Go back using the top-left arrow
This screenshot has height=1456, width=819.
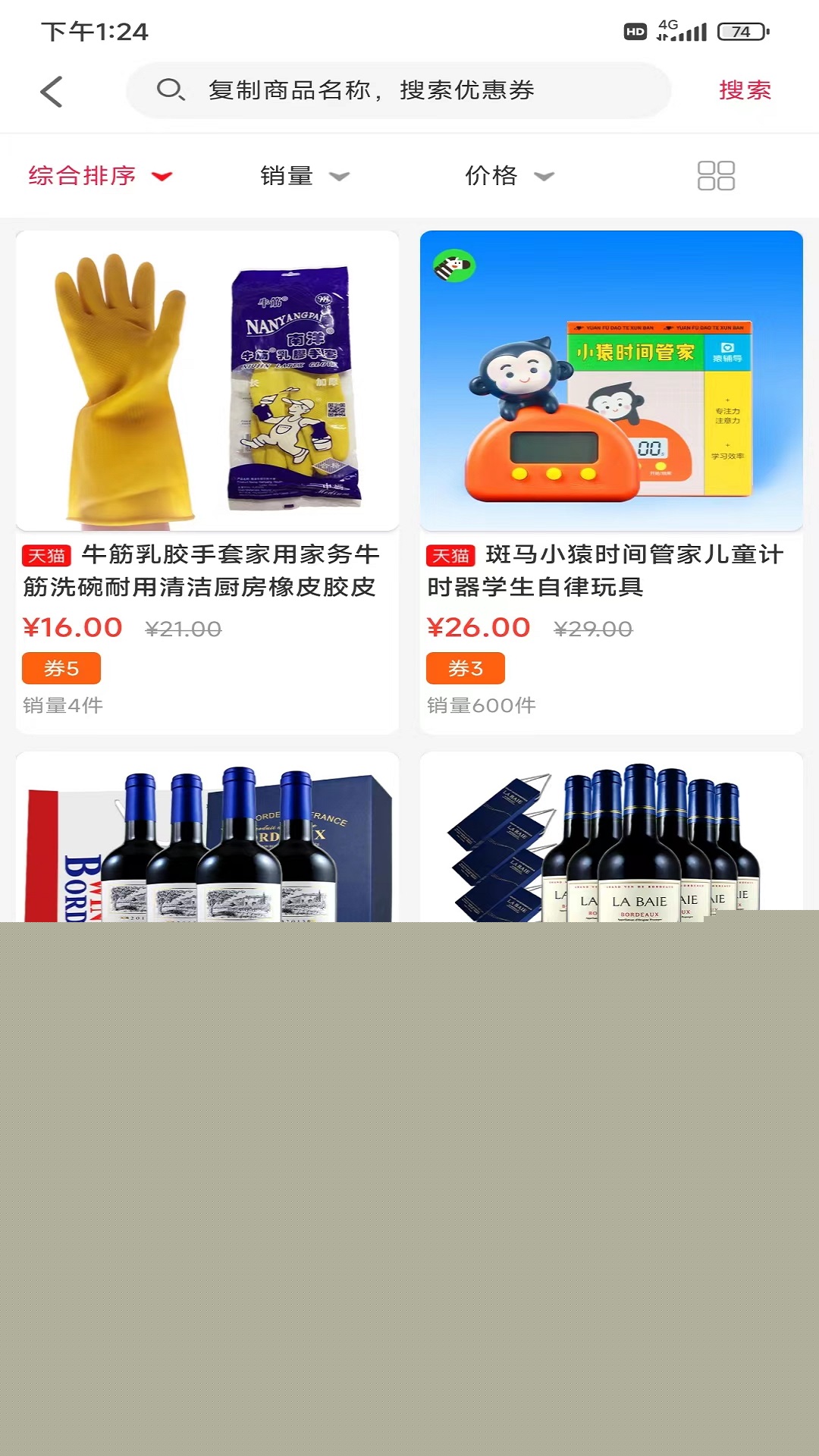click(x=52, y=92)
